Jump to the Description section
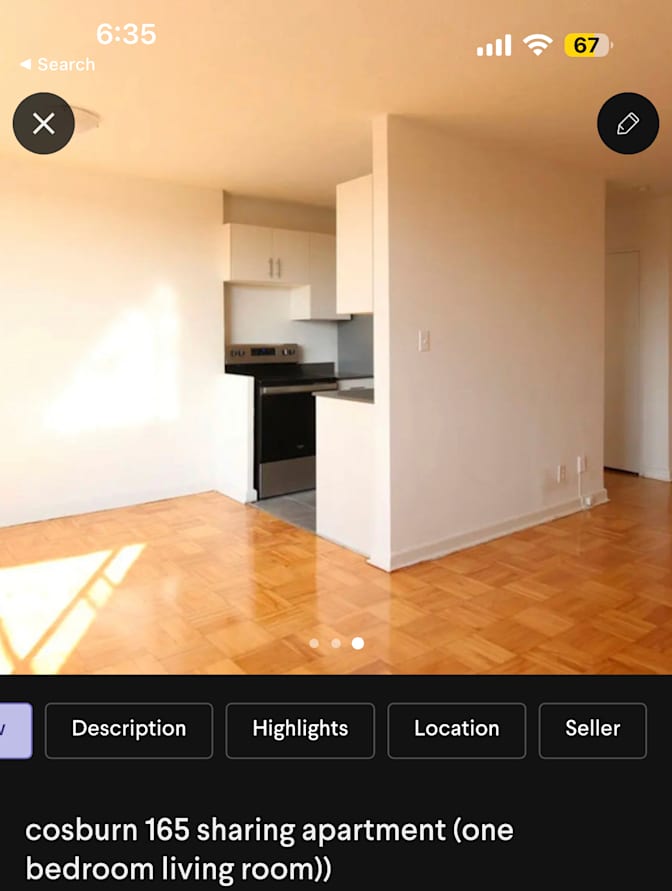The height and width of the screenshot is (891, 672). [x=129, y=730]
